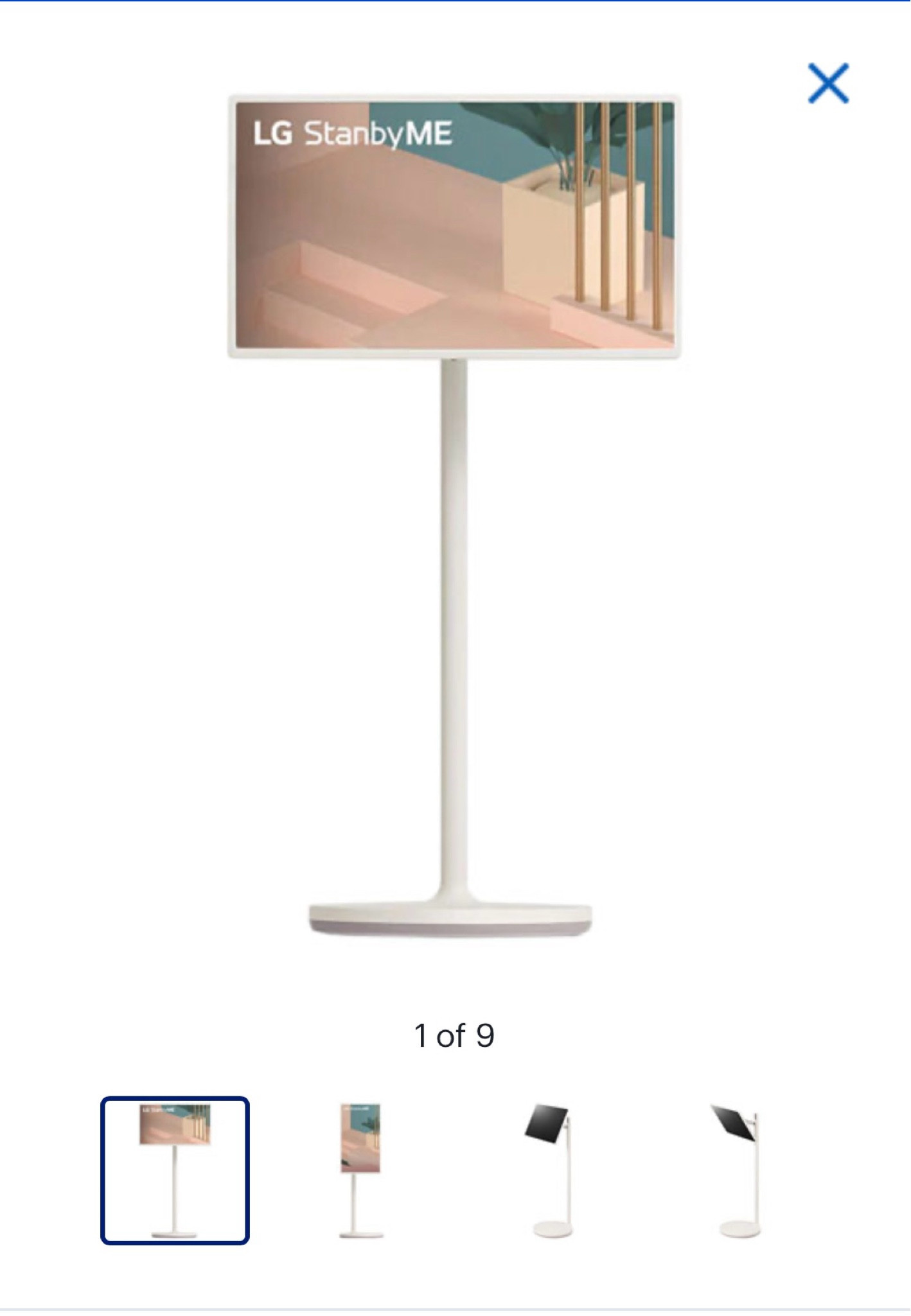Tap the main LG StanbyME product image
The width and height of the screenshot is (911, 1316).
point(454,514)
